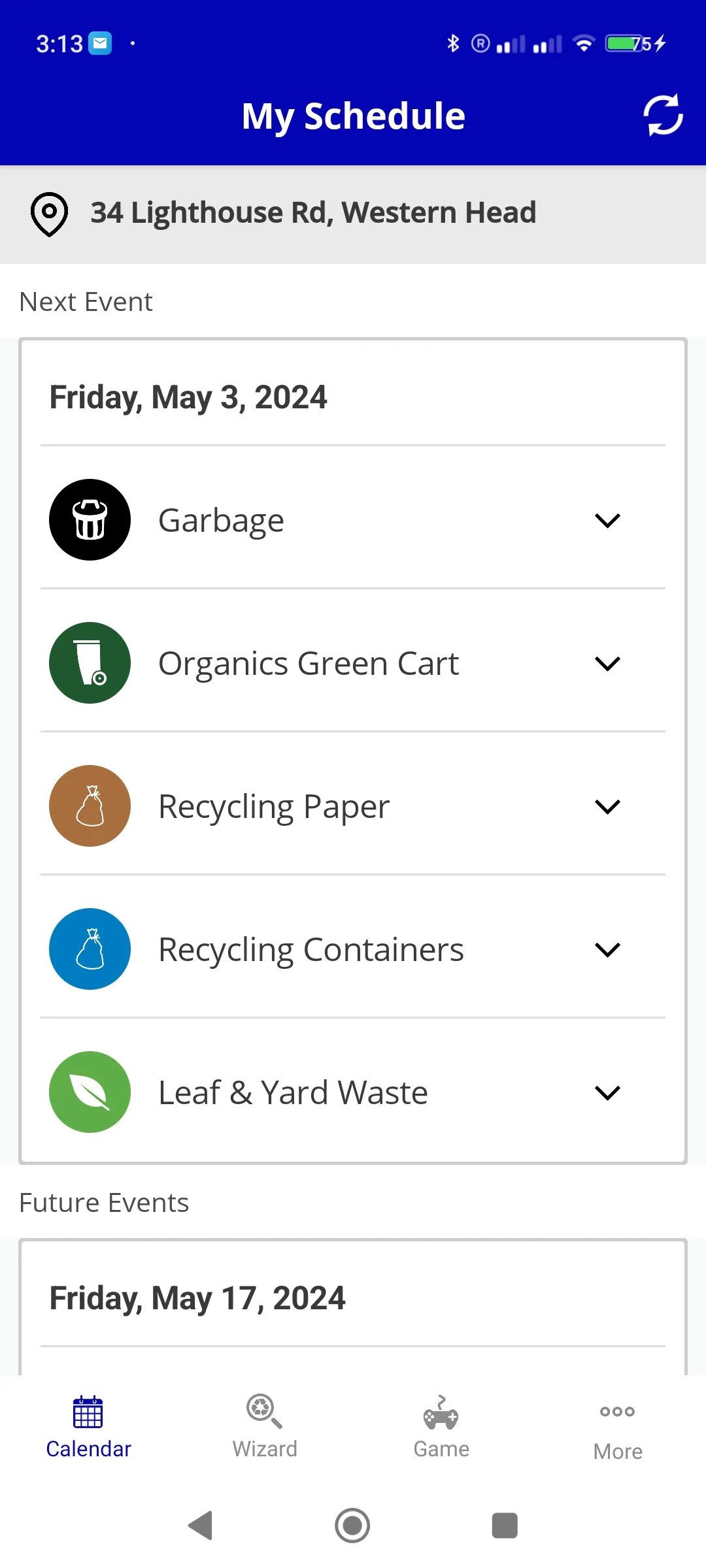Expand the Organics Green Cart row

coord(353,663)
